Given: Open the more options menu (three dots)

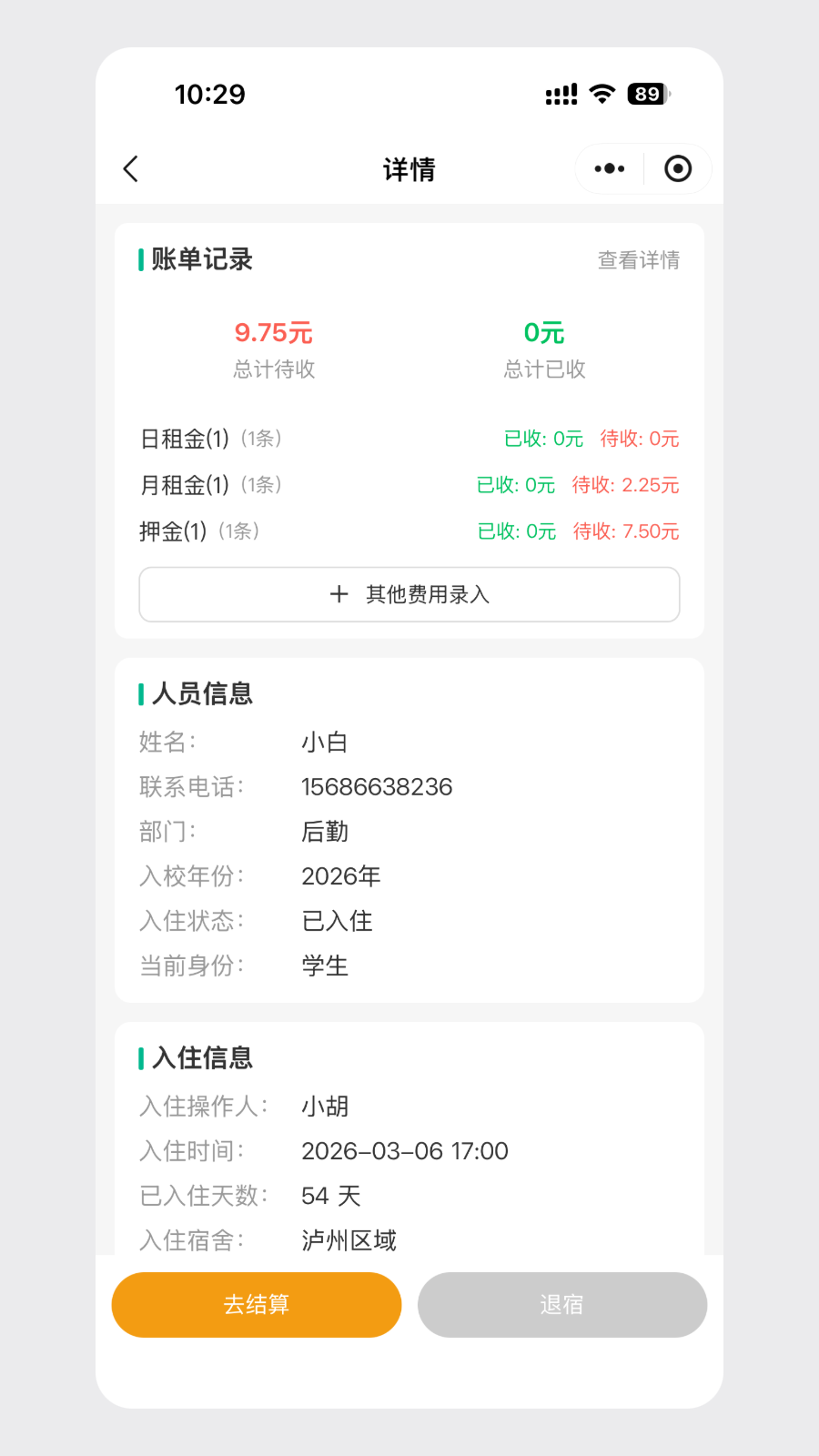Looking at the screenshot, I should pyautogui.click(x=608, y=168).
